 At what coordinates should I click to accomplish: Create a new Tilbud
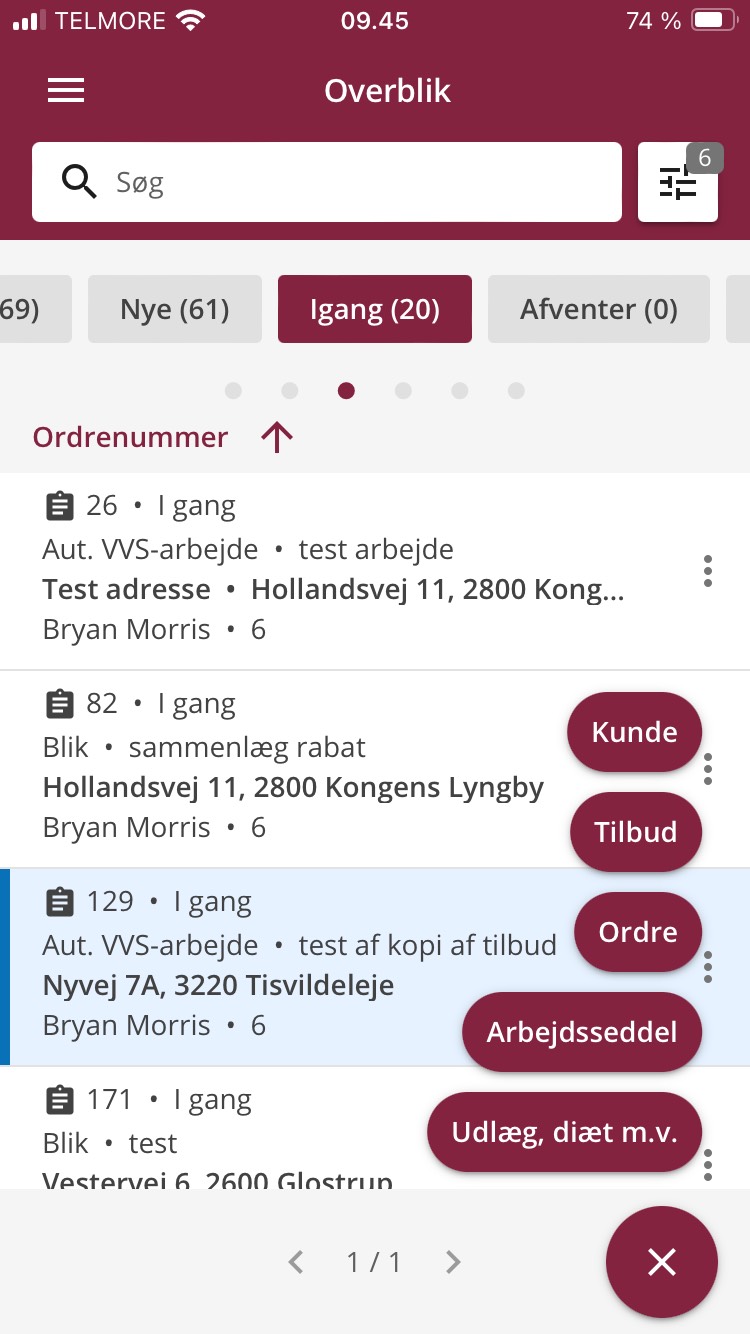(636, 832)
